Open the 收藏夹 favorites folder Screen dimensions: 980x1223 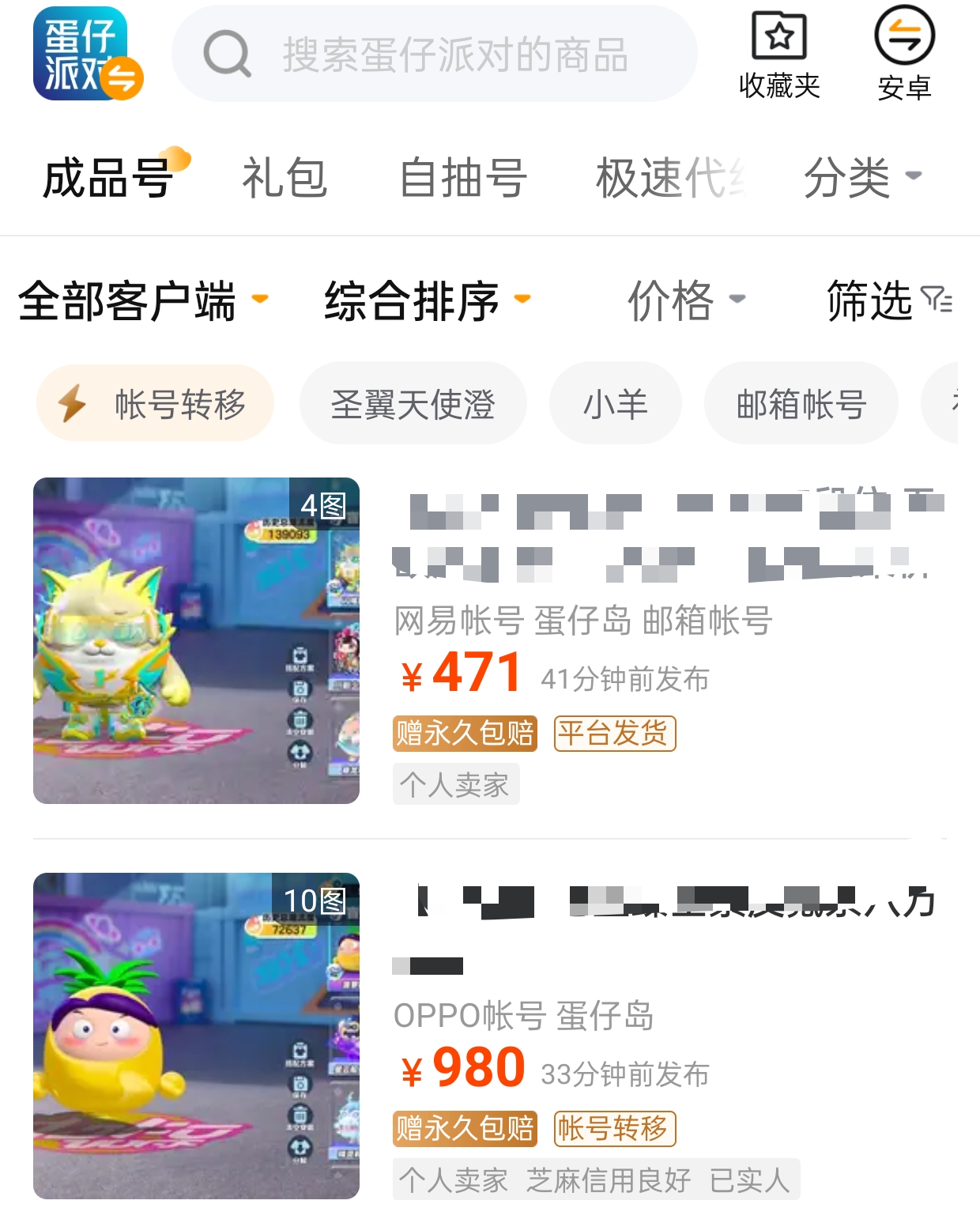point(778,54)
